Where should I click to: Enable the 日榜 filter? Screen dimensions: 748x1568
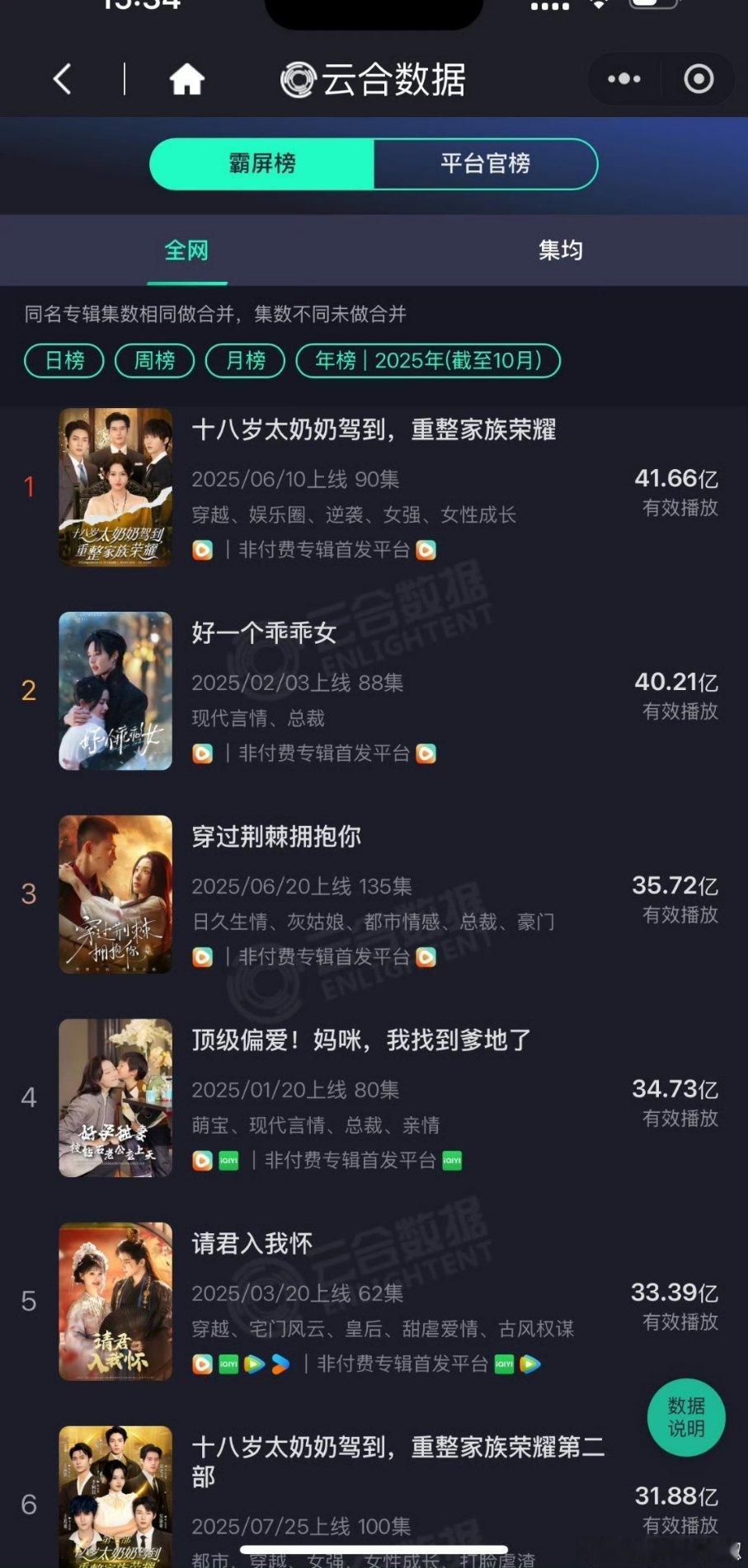pos(63,361)
